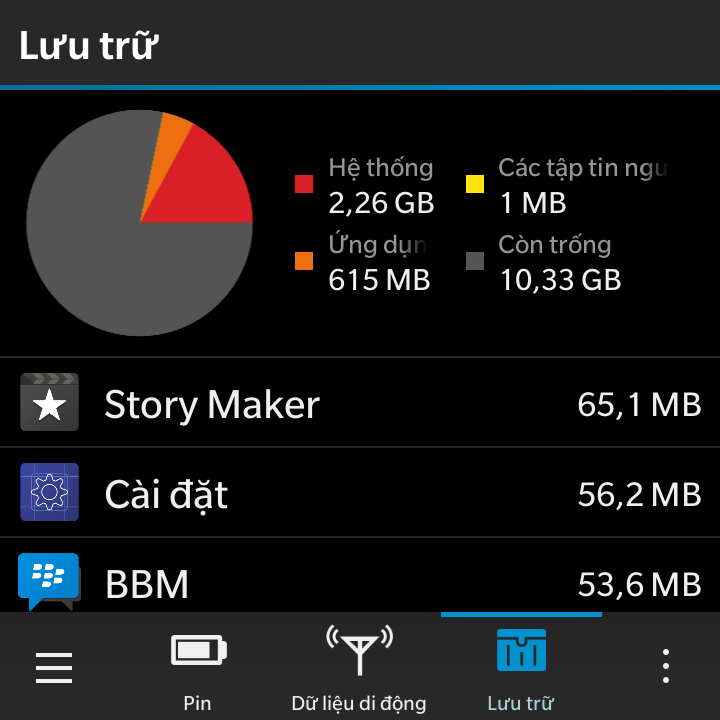Open BBM storage details
720x720 pixels.
pyautogui.click(x=360, y=581)
